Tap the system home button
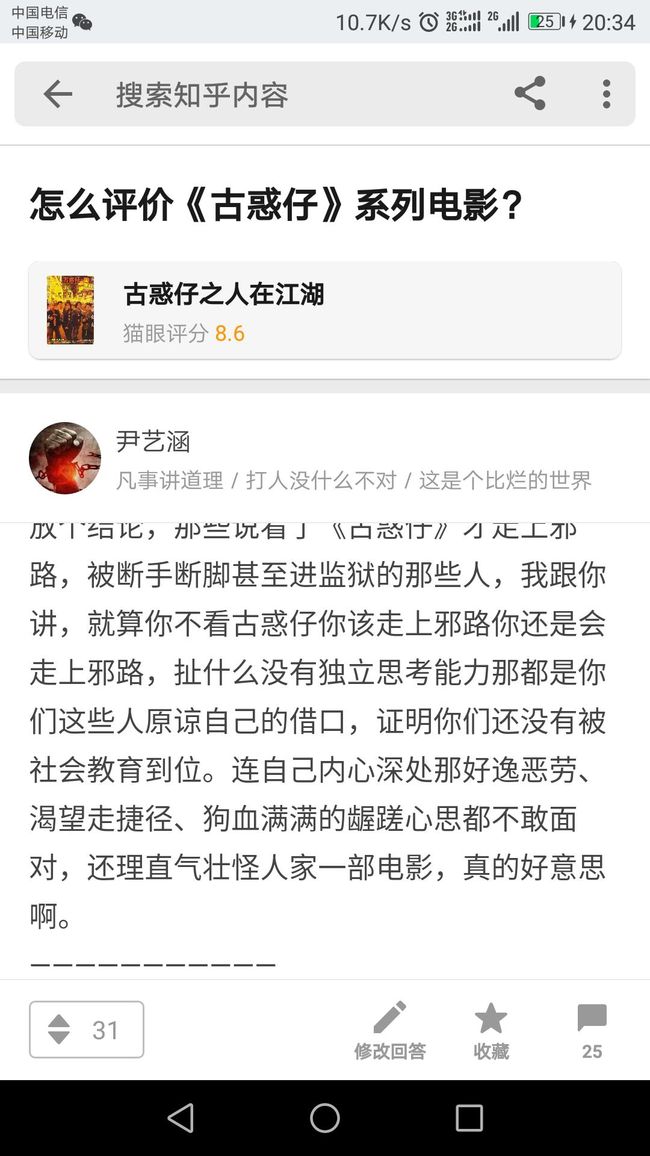The image size is (650, 1156). pos(325,1118)
